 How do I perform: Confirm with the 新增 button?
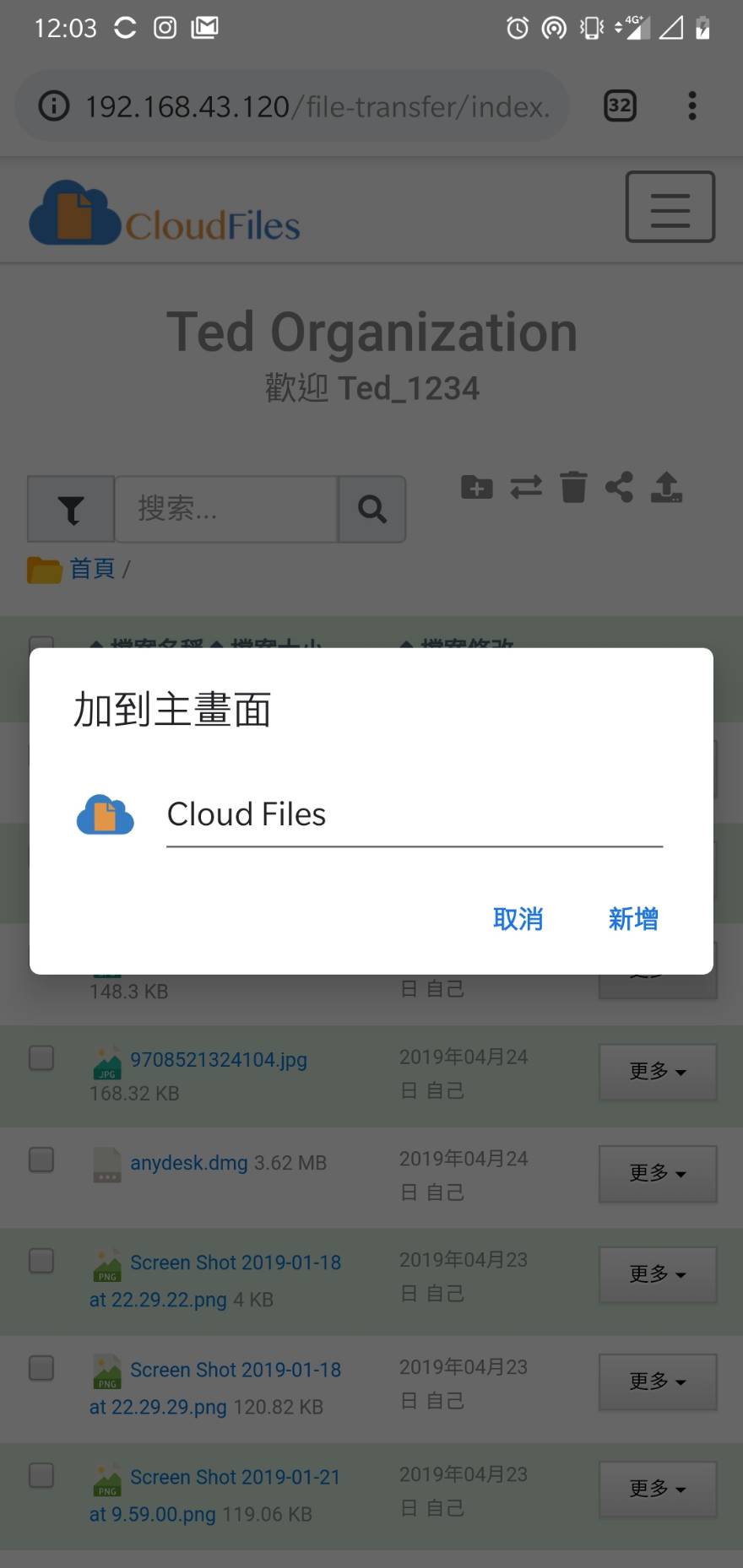click(633, 918)
